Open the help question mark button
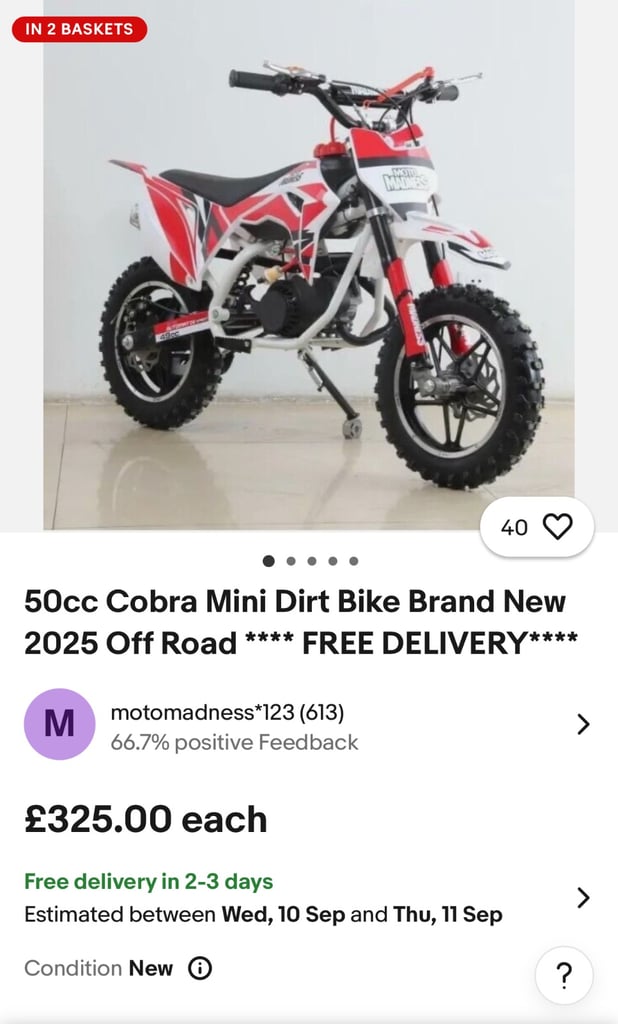618x1024 pixels. click(x=563, y=974)
